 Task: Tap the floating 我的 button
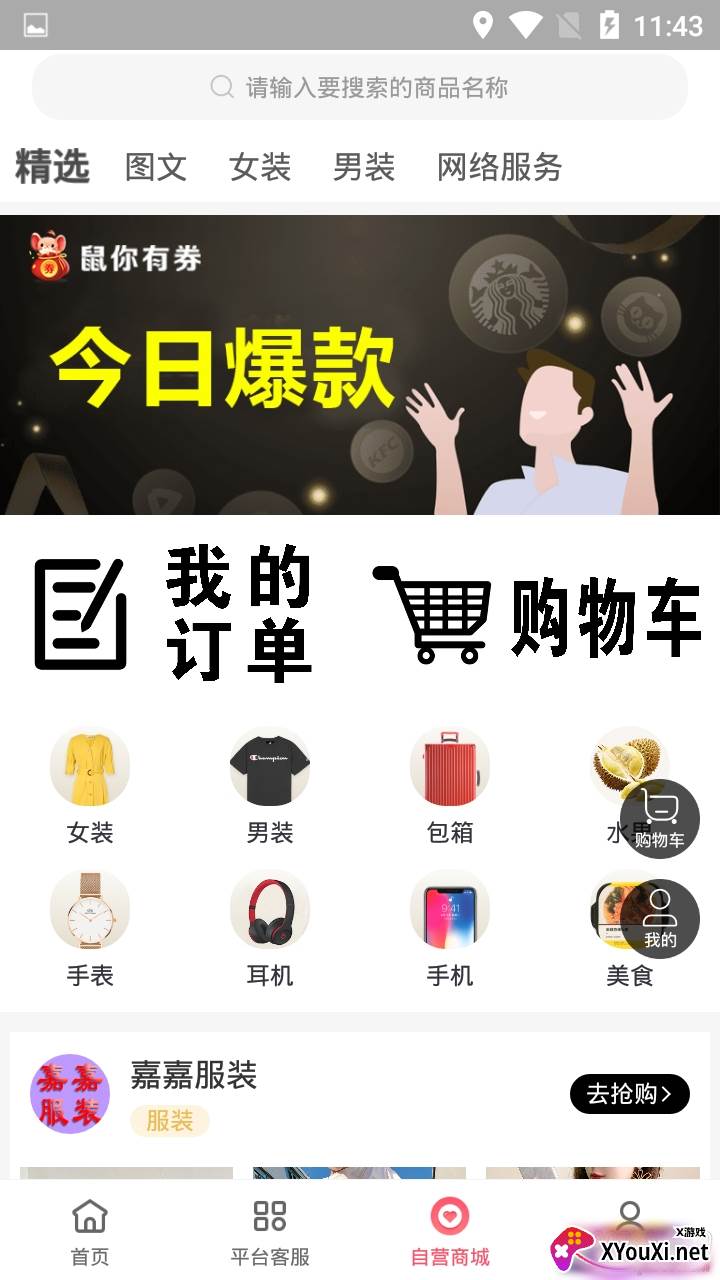pos(660,918)
